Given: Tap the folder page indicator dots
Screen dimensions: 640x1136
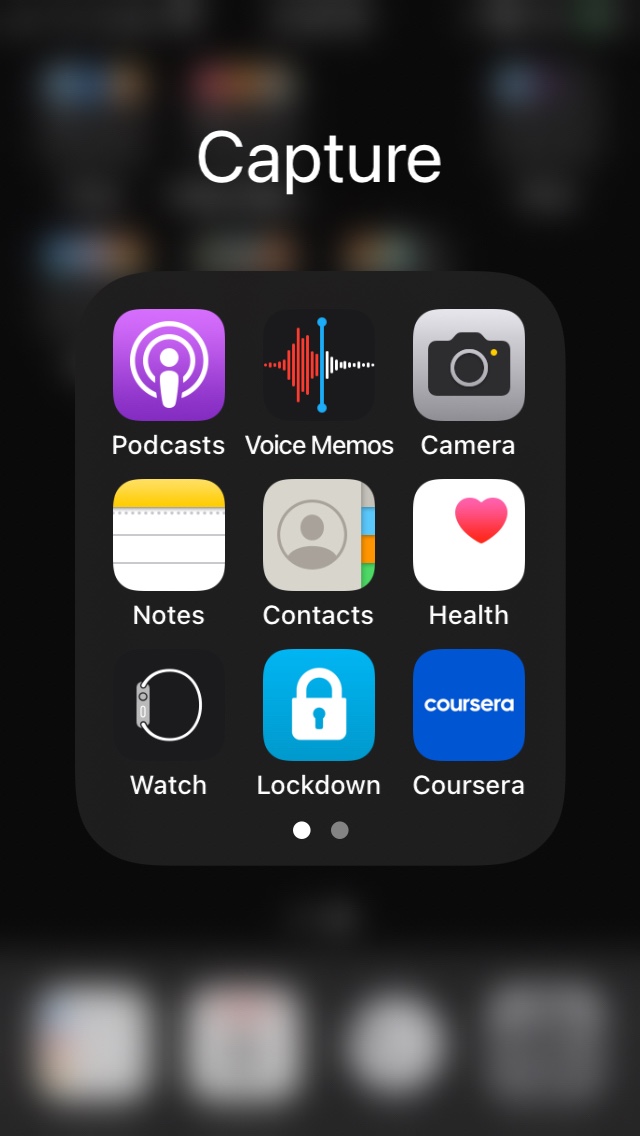Looking at the screenshot, I should tap(321, 830).
